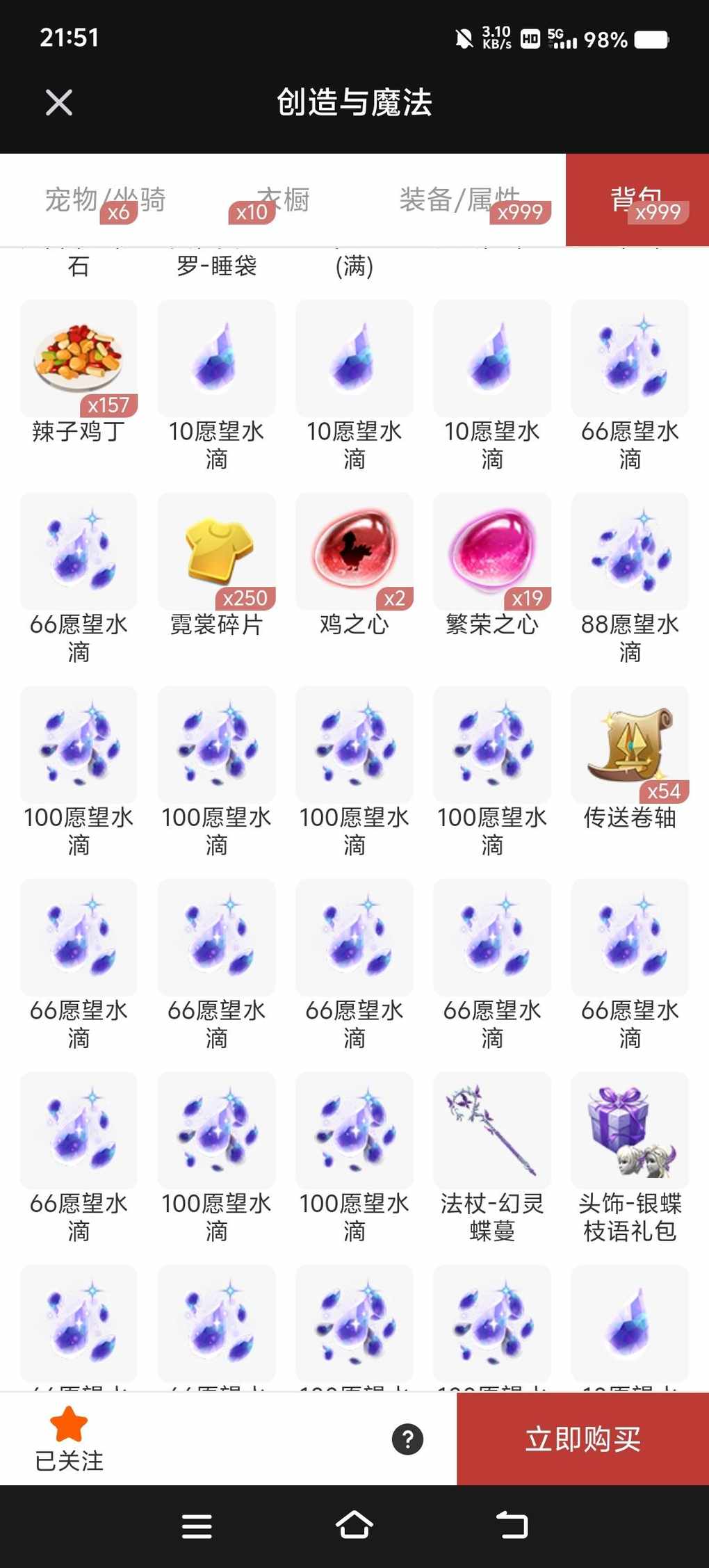Switch to the 衣橱 tab
Image resolution: width=709 pixels, height=1568 pixels.
point(283,200)
